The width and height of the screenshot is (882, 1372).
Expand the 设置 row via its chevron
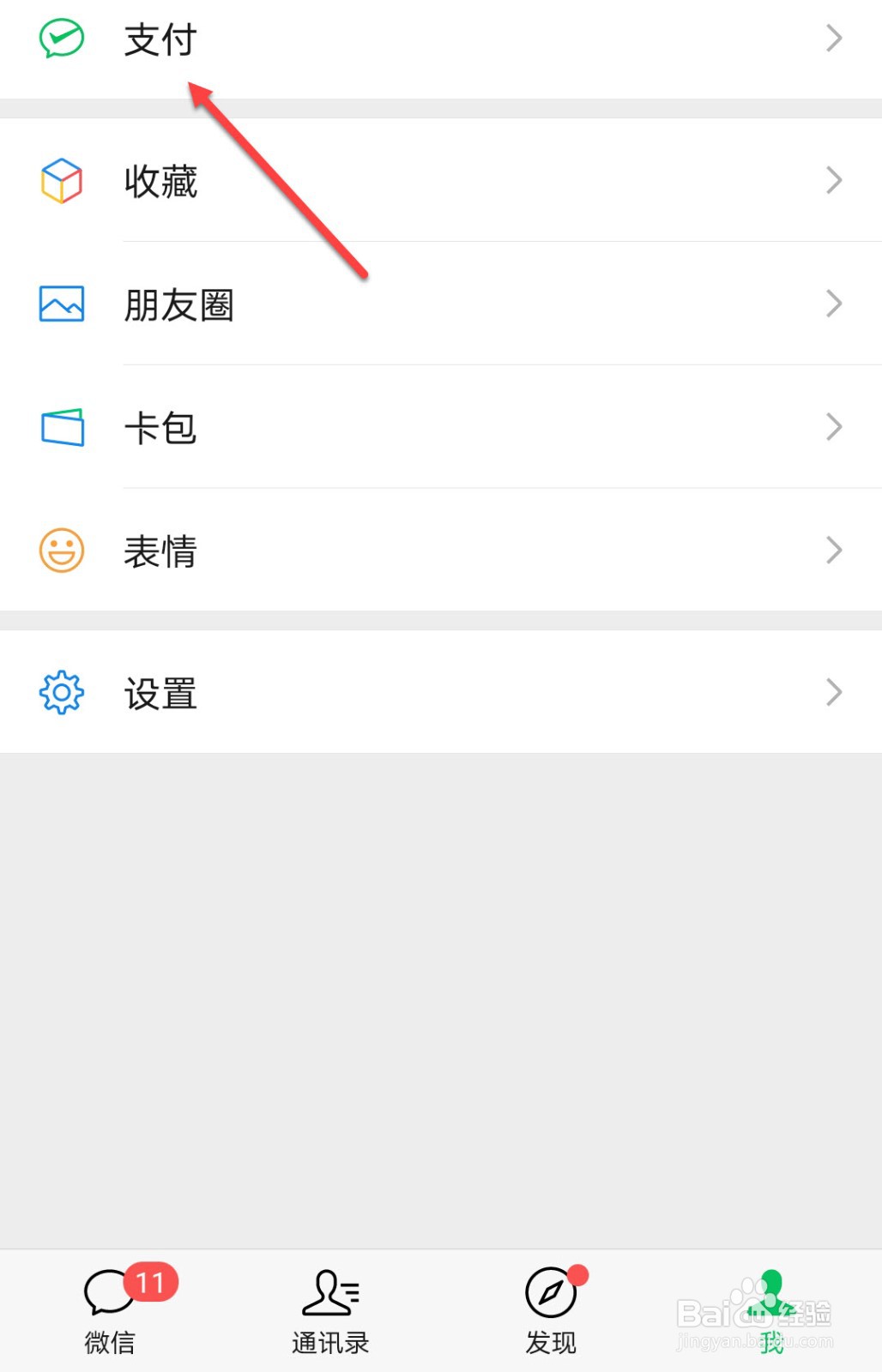833,692
